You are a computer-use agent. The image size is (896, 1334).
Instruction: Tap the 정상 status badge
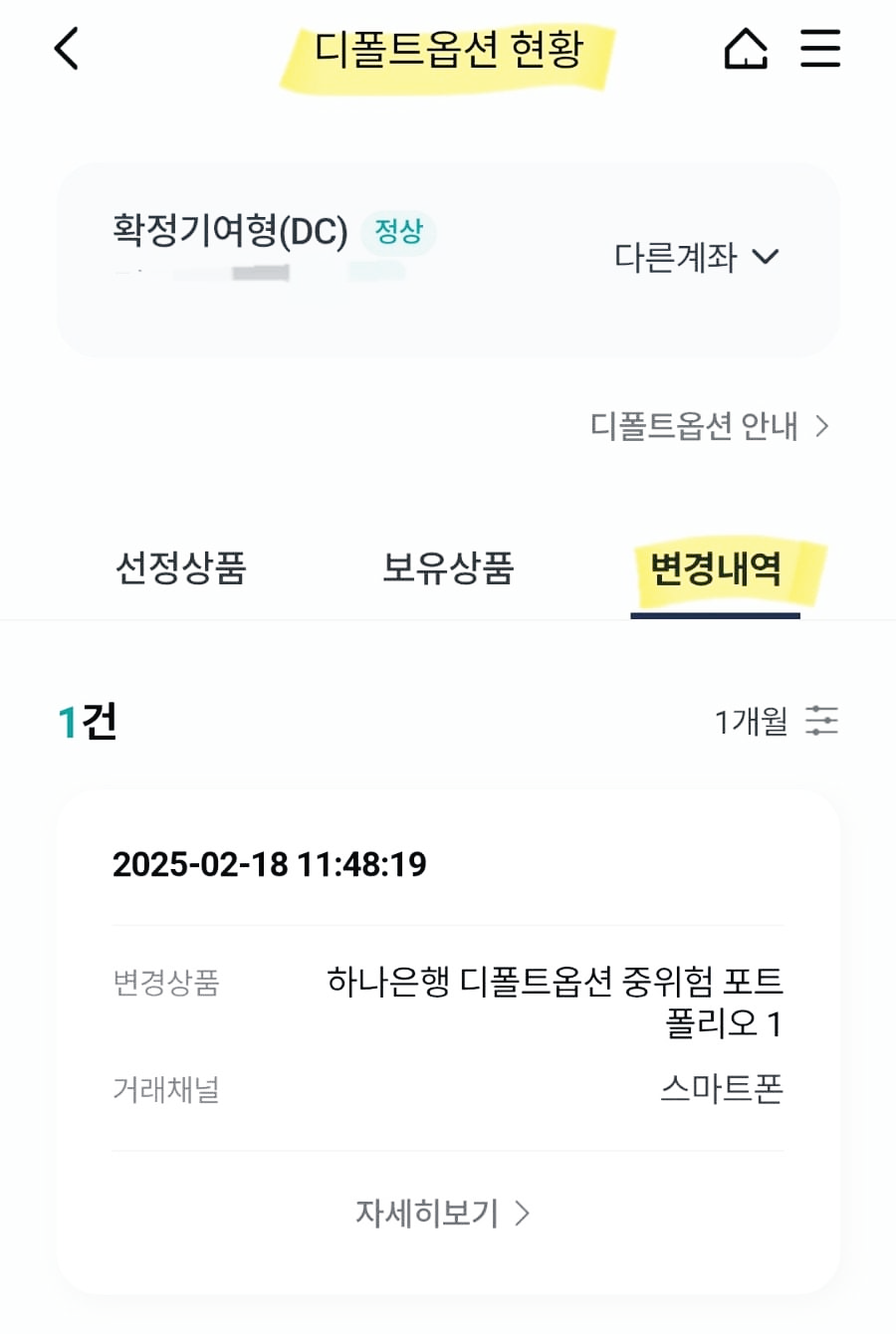[397, 232]
